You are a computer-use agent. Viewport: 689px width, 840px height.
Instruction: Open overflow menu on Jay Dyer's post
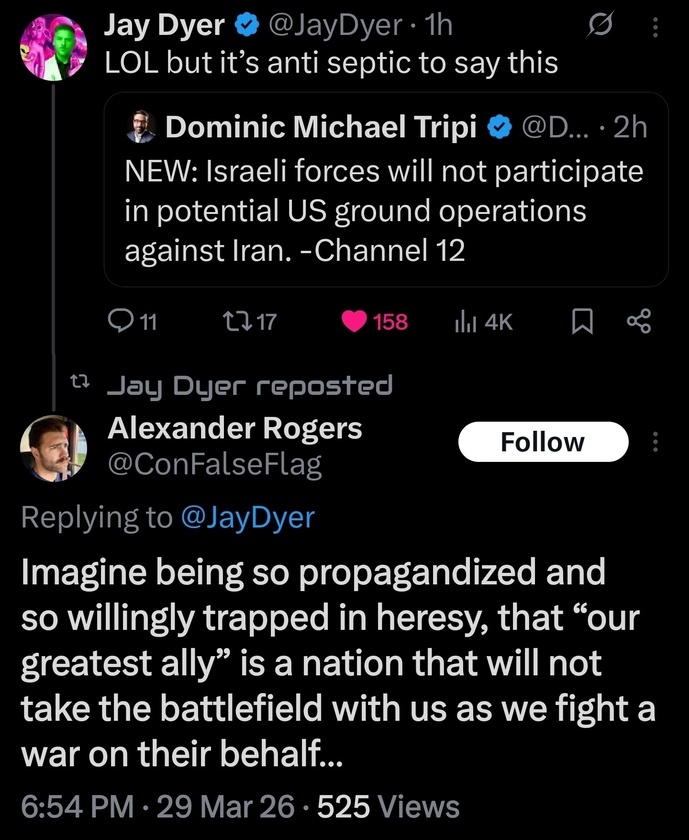[x=656, y=27]
